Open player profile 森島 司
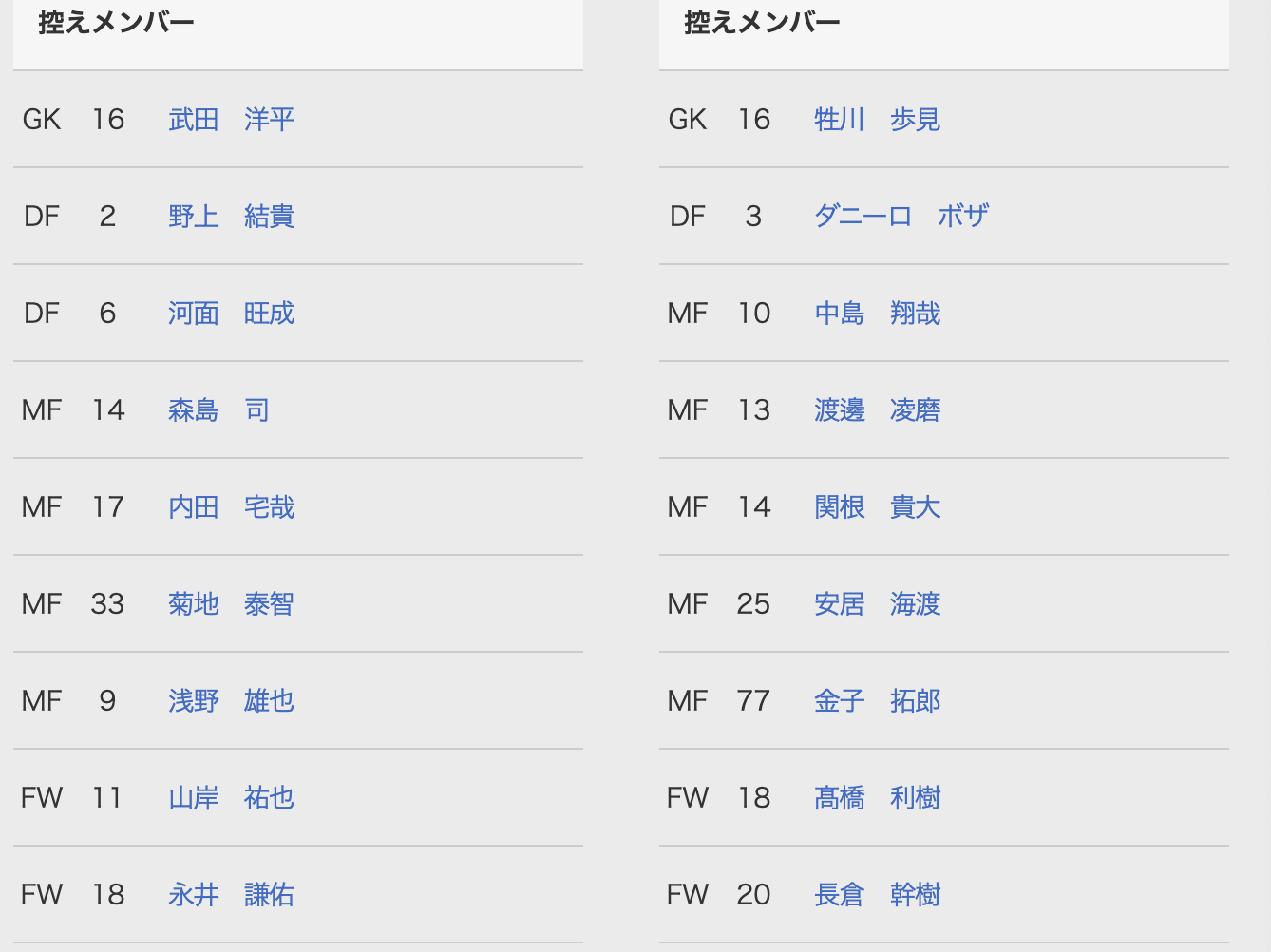 (x=218, y=410)
